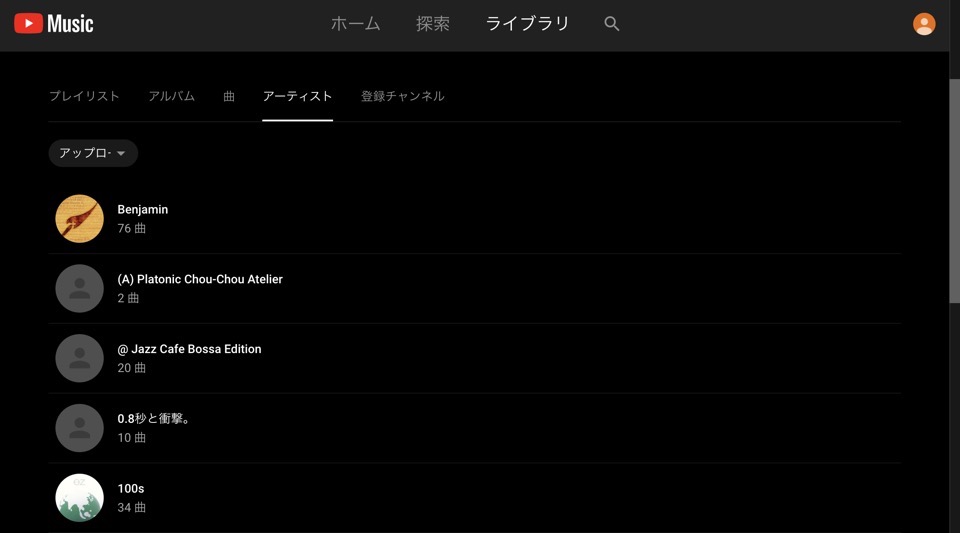This screenshot has width=960, height=533.
Task: Open the search magnifier icon
Action: point(612,24)
